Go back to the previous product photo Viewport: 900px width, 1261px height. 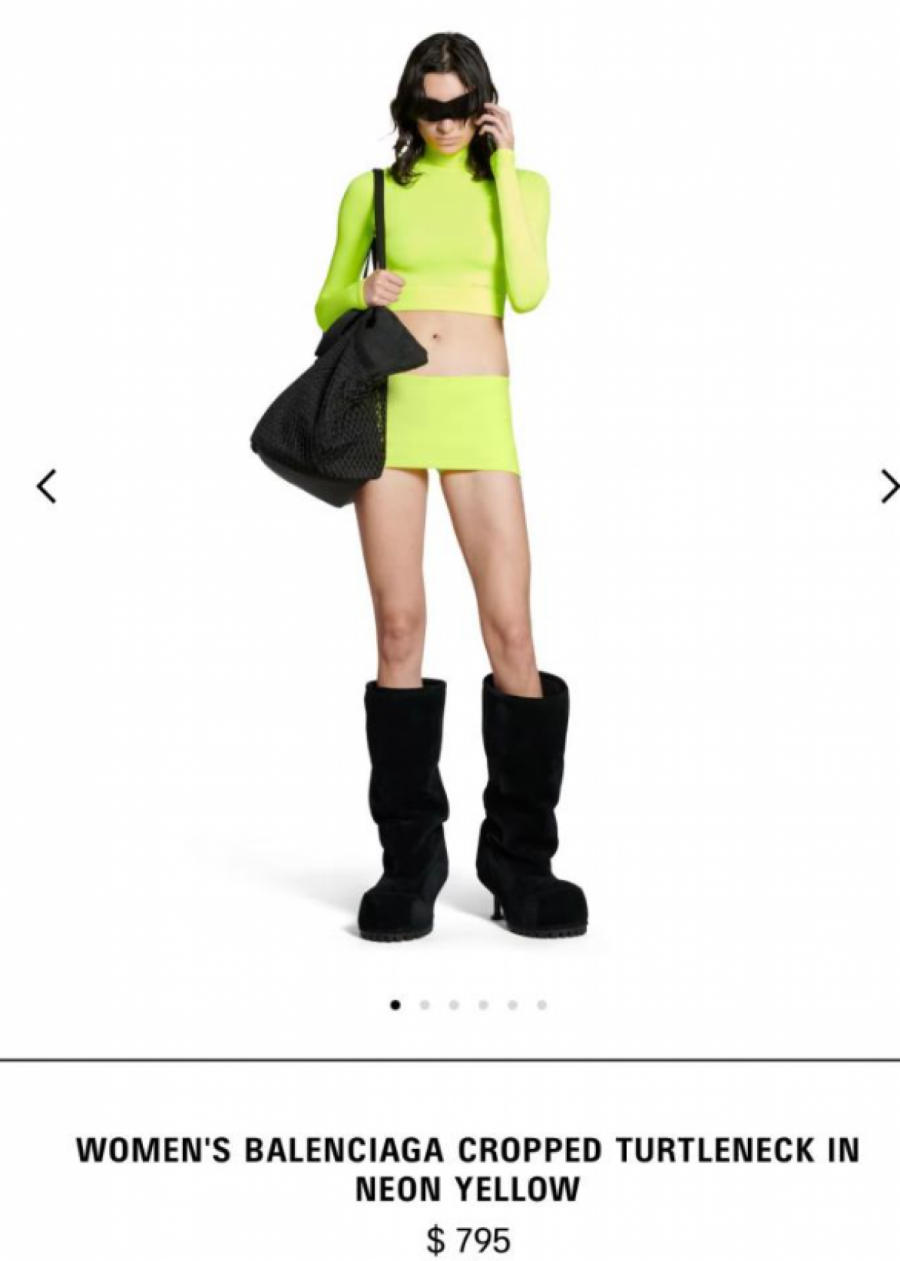coord(46,486)
